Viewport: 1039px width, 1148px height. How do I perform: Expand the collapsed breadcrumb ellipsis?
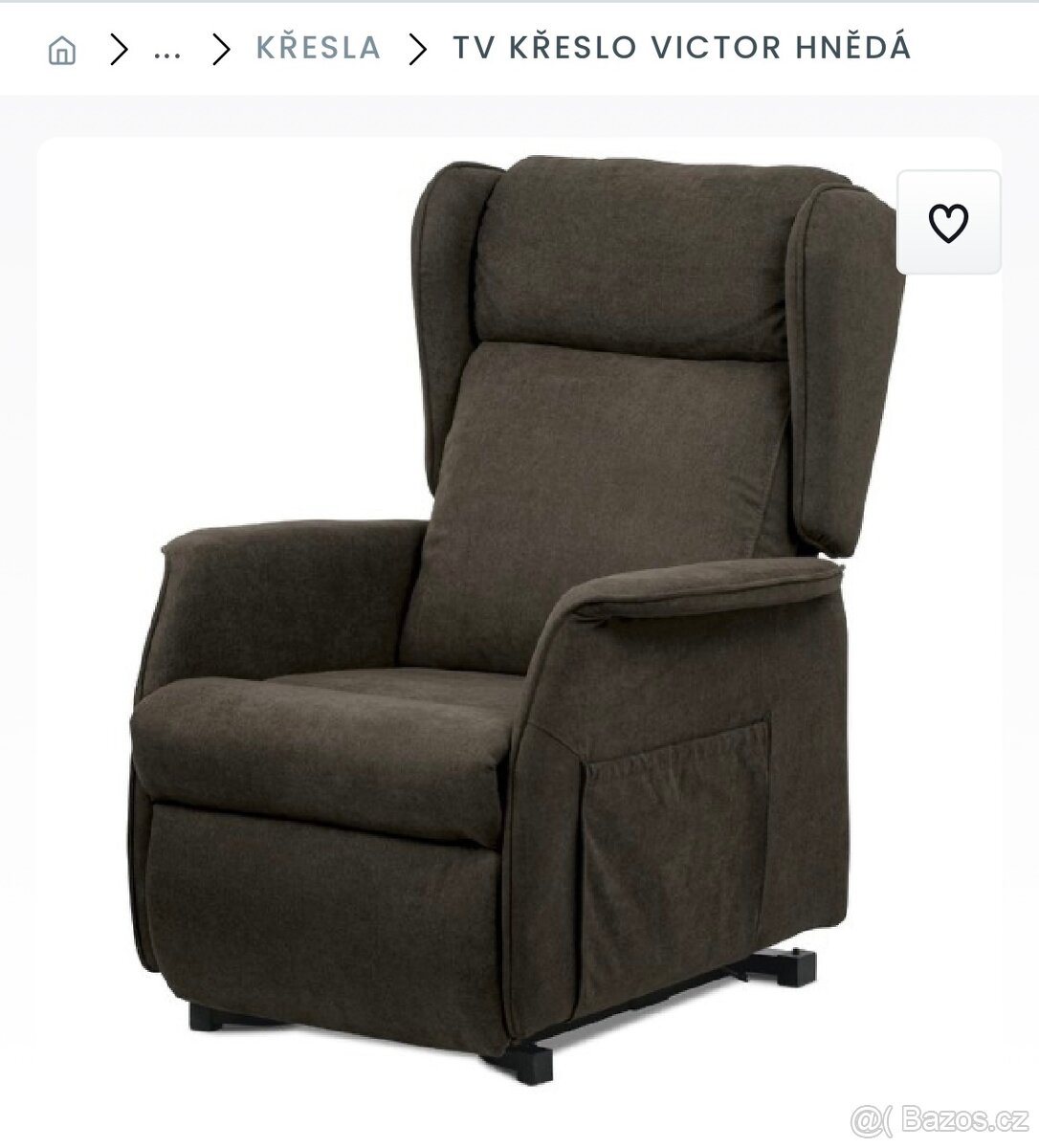click(x=167, y=49)
